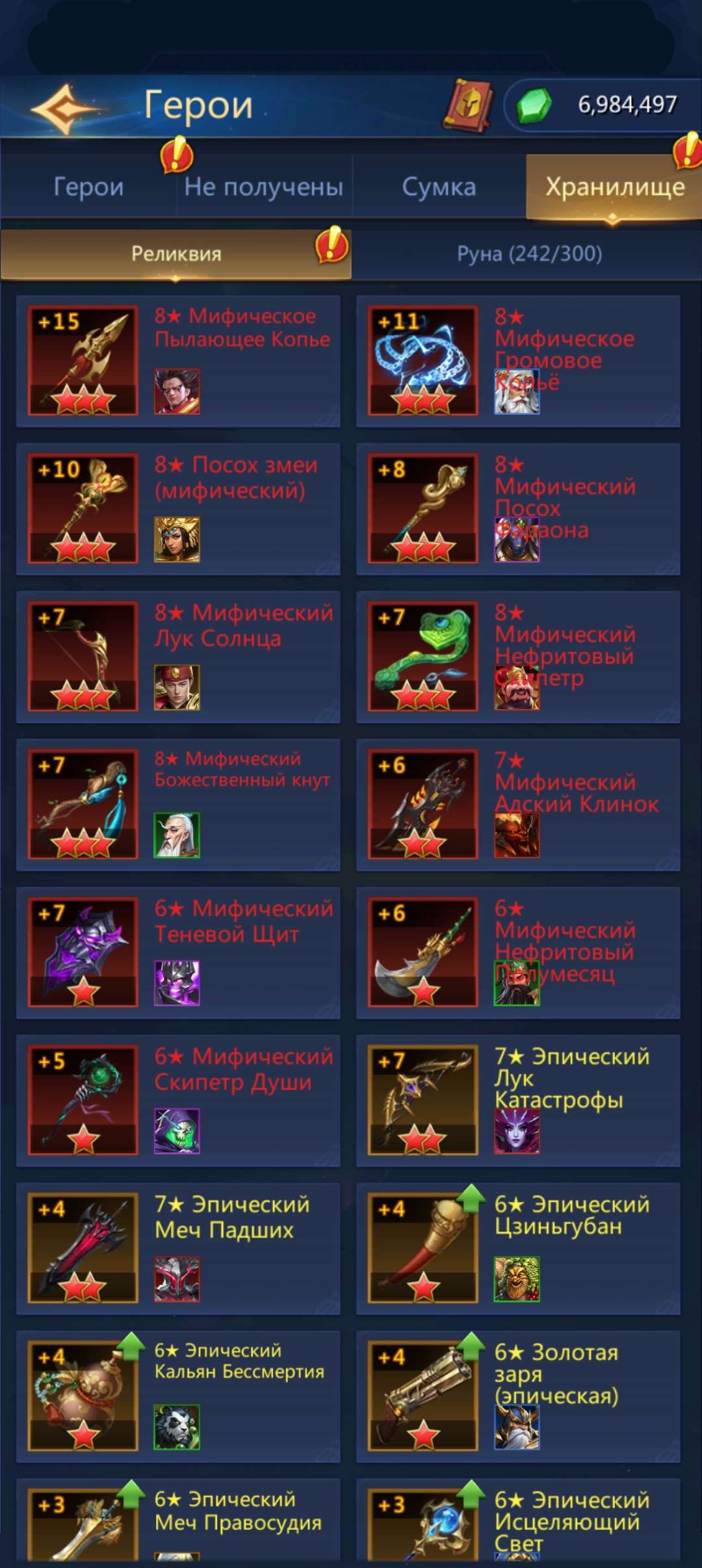702x1568 pixels.
Task: Open Золотая заря (эпическая) relic
Action: click(x=518, y=1396)
